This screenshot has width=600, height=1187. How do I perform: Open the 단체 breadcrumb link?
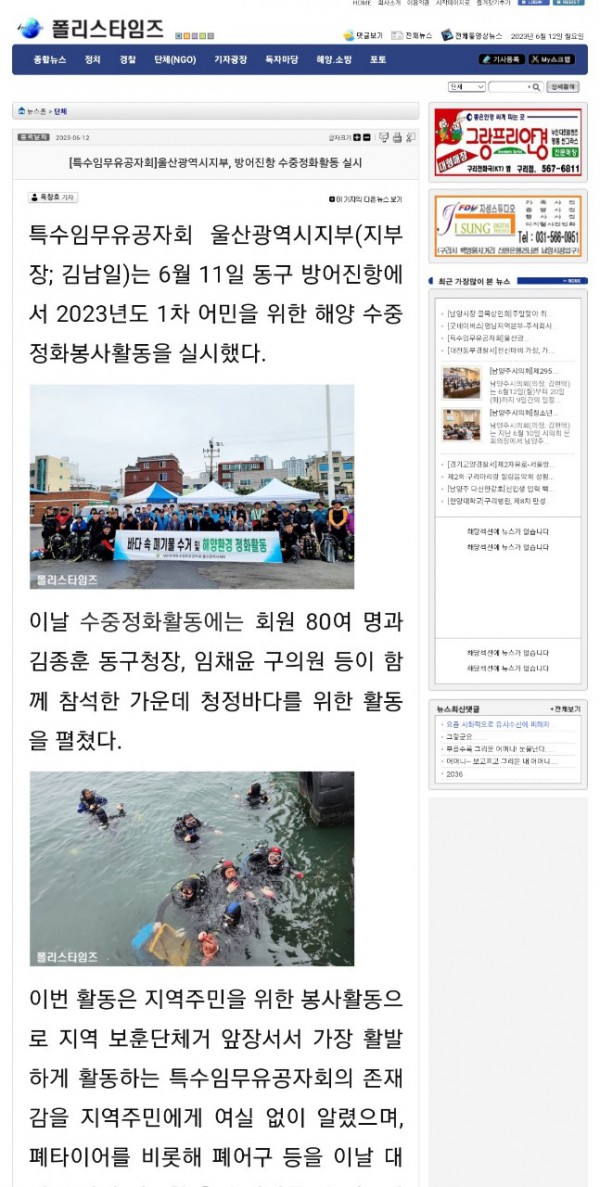pyautogui.click(x=61, y=111)
